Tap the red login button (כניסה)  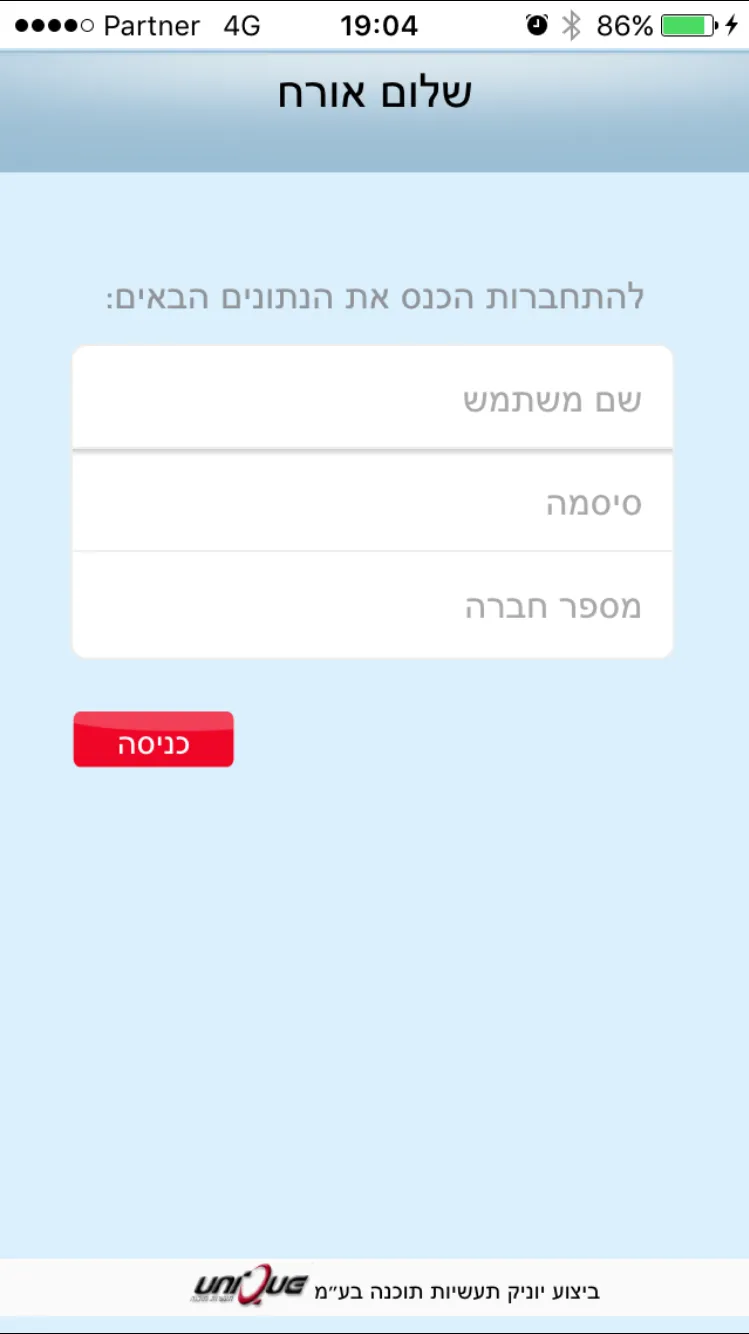point(153,740)
